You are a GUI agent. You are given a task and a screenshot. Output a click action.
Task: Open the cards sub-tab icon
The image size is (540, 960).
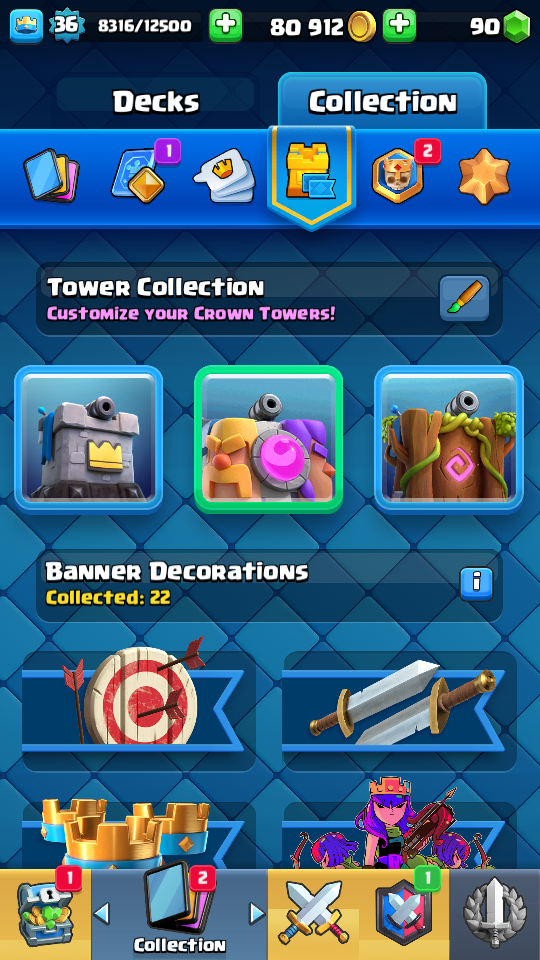51,176
